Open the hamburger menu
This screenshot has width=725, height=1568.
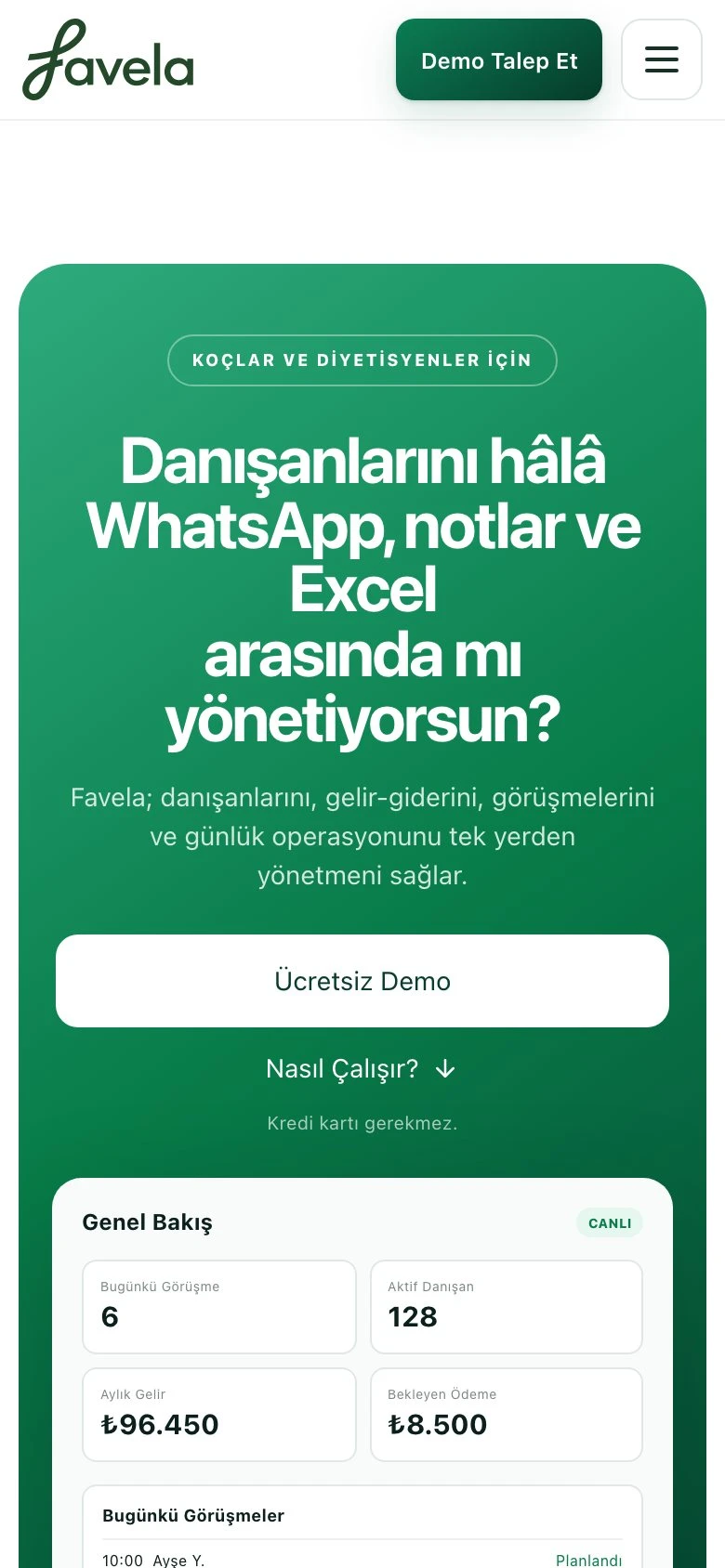pyautogui.click(x=662, y=59)
